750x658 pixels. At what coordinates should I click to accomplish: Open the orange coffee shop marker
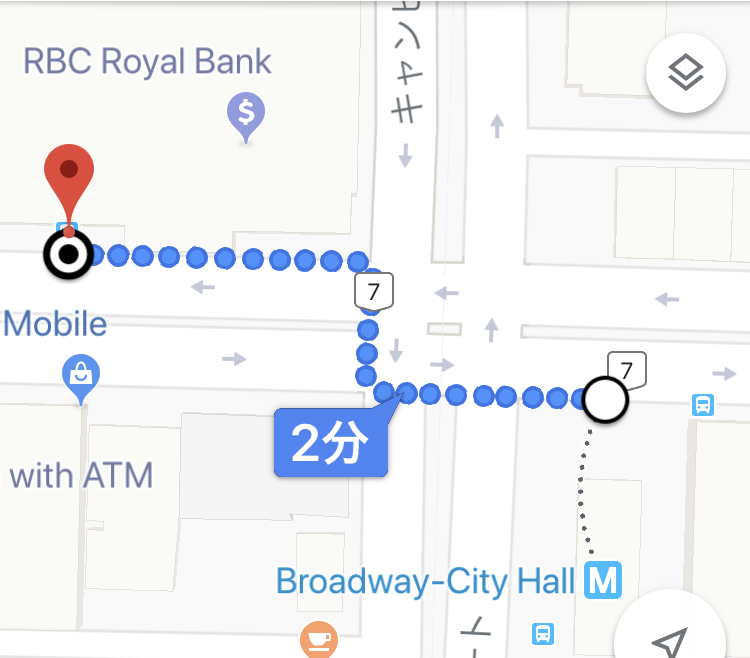[318, 638]
